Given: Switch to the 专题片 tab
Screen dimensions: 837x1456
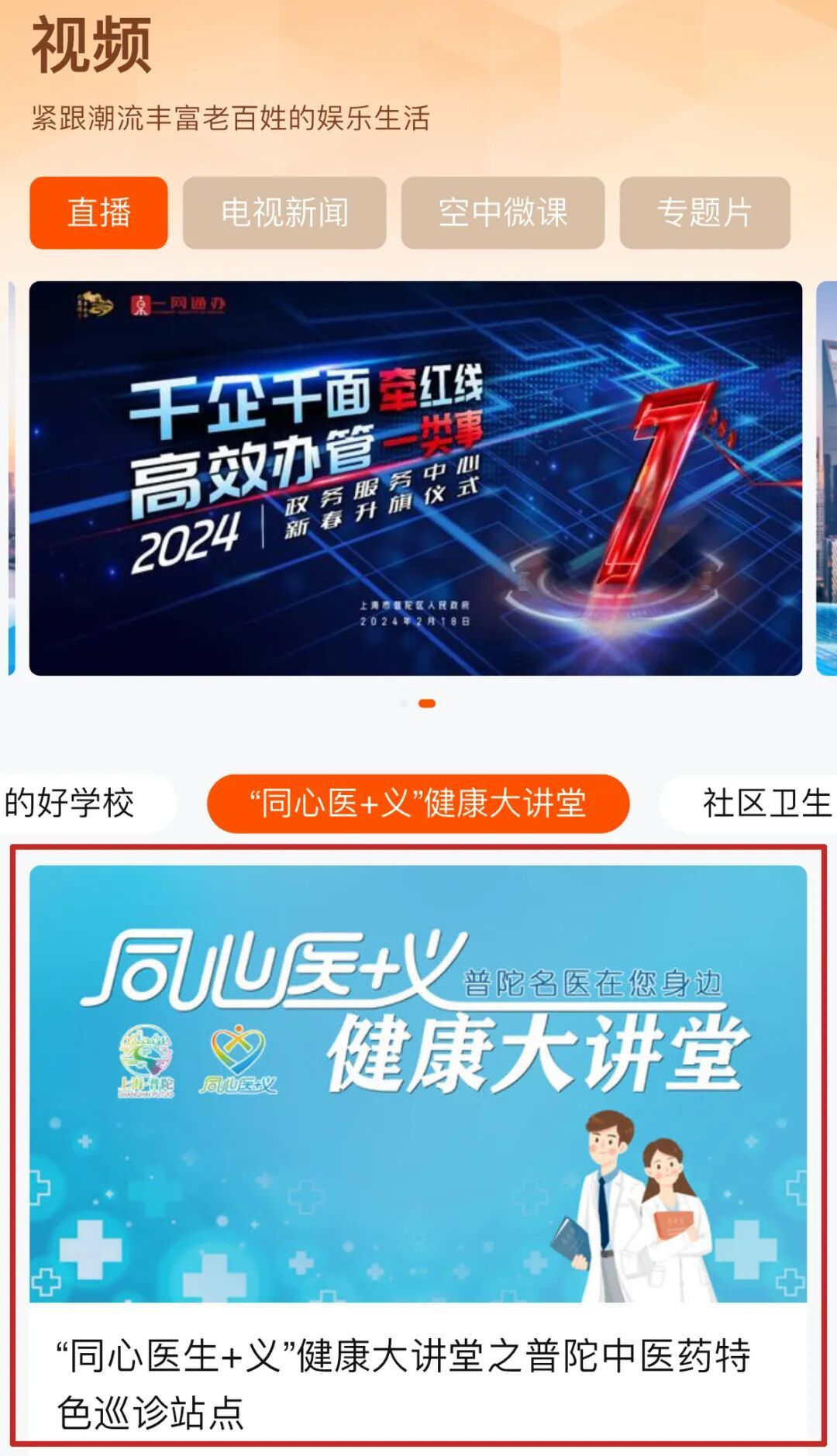Looking at the screenshot, I should pyautogui.click(x=704, y=213).
